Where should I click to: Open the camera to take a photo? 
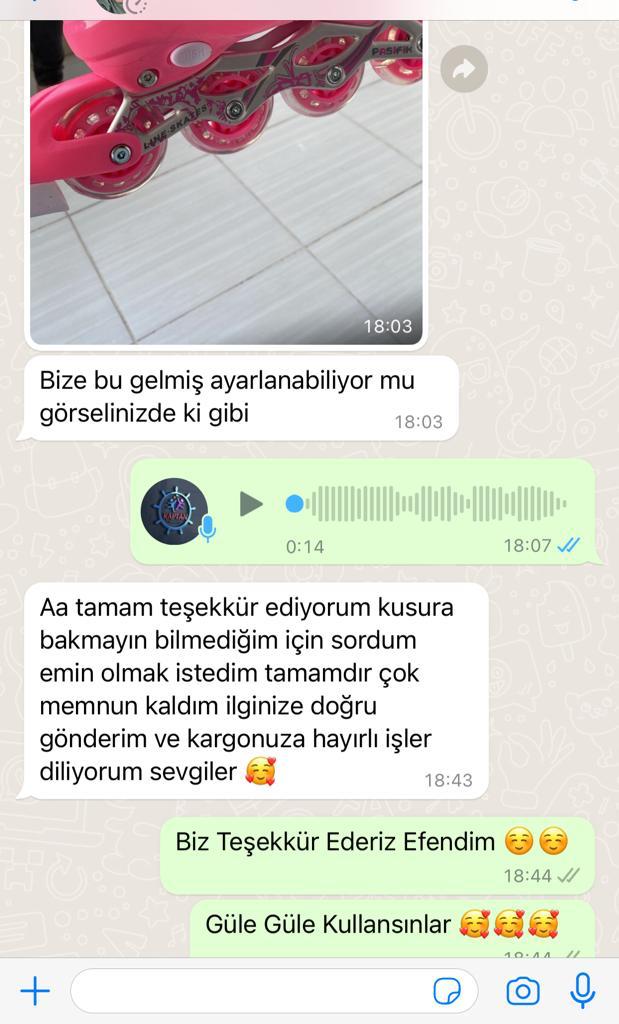523,991
